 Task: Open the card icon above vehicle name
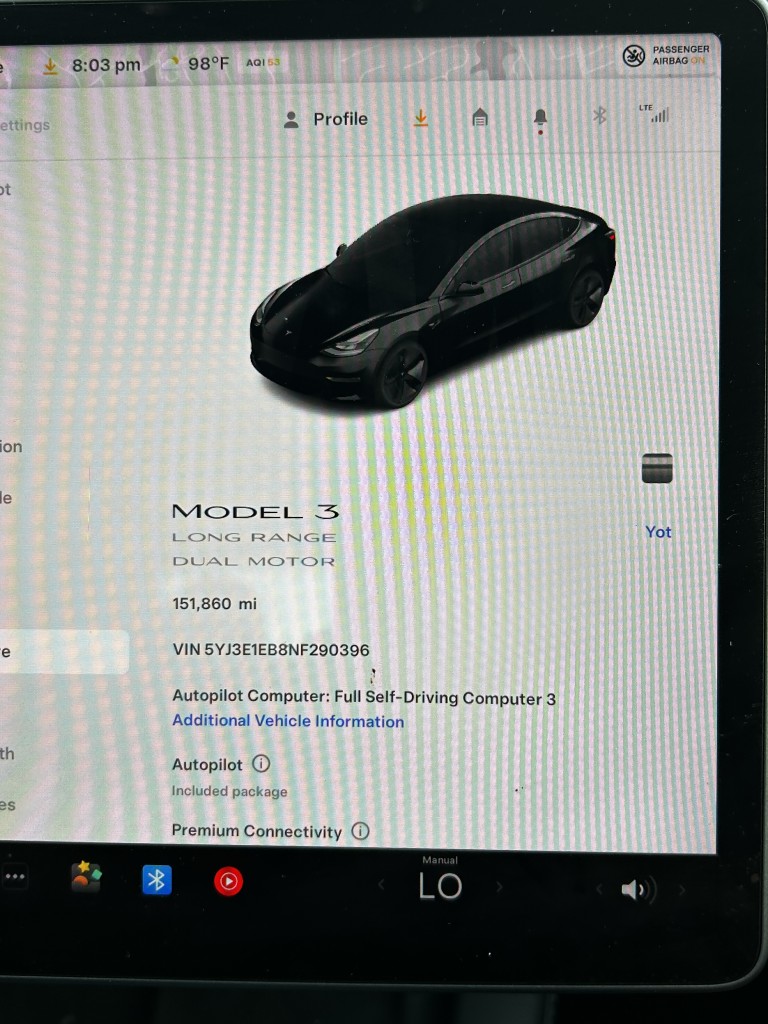657,468
